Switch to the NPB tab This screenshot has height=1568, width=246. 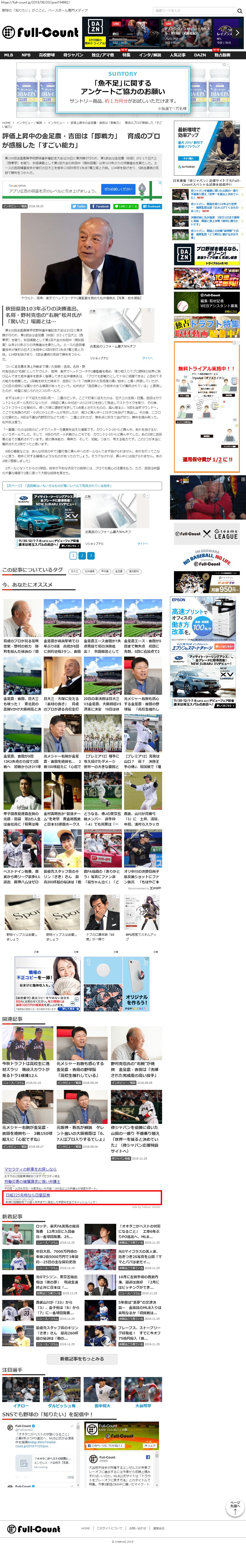pos(25,55)
